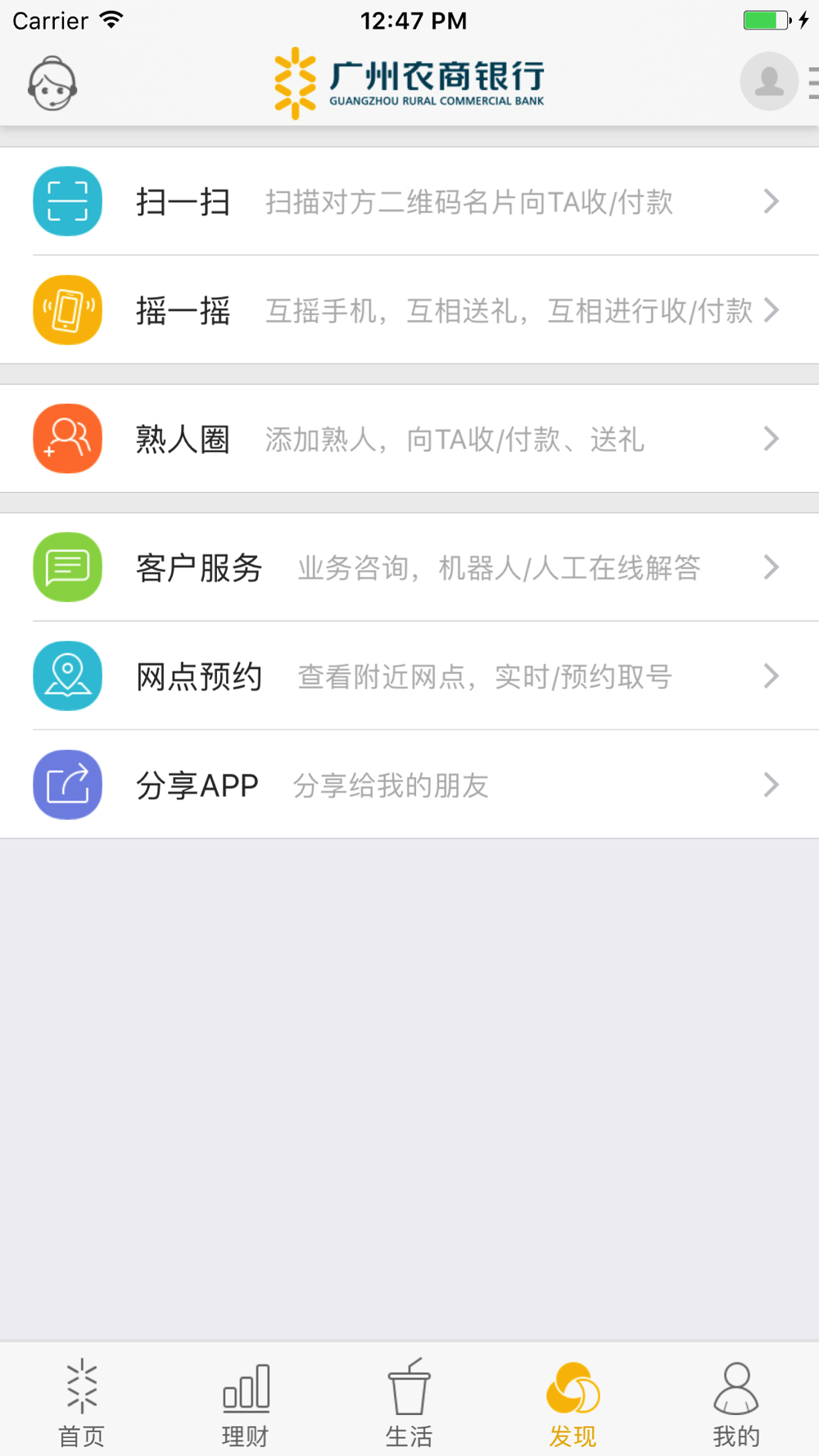
Task: Open the customer service headset icon
Action: [52, 83]
